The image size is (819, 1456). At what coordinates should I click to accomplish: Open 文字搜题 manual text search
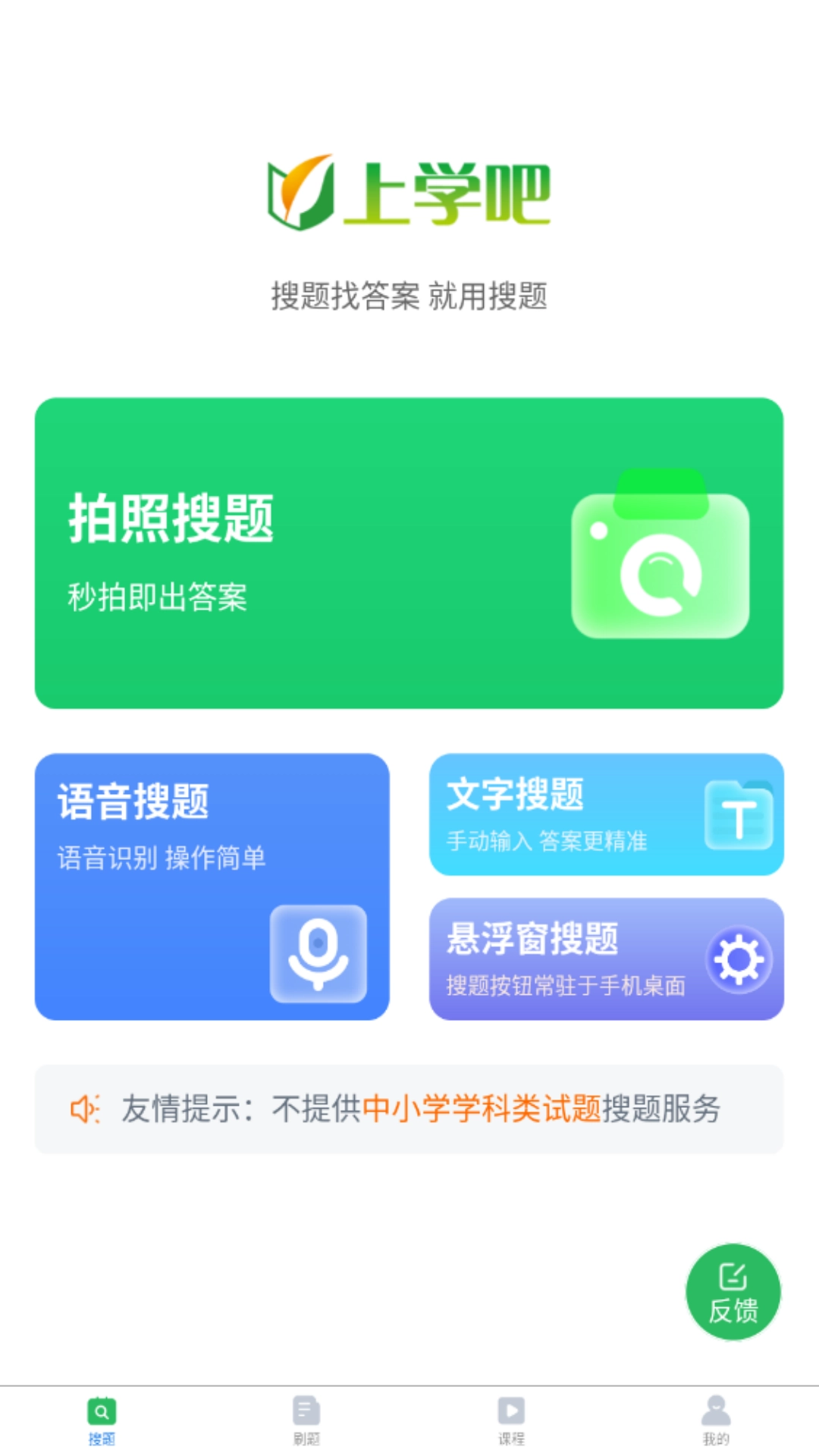coord(605,814)
